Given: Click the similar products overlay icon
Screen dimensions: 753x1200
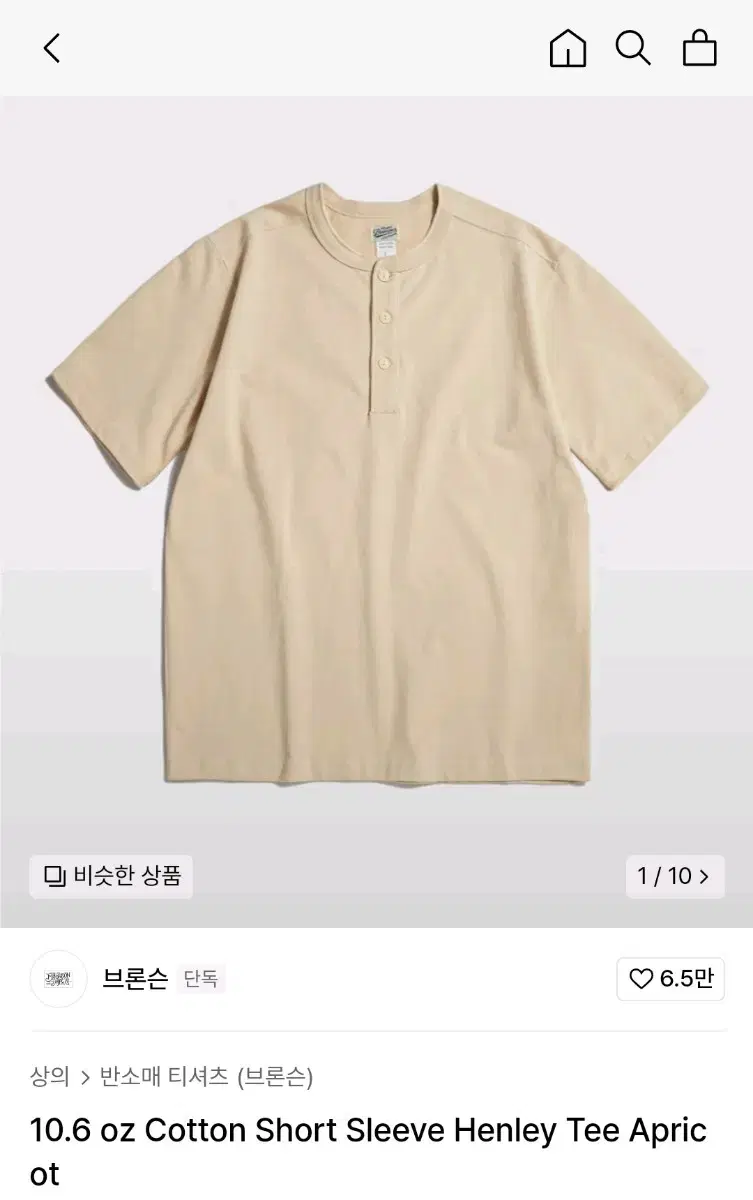Looking at the screenshot, I should [x=57, y=877].
